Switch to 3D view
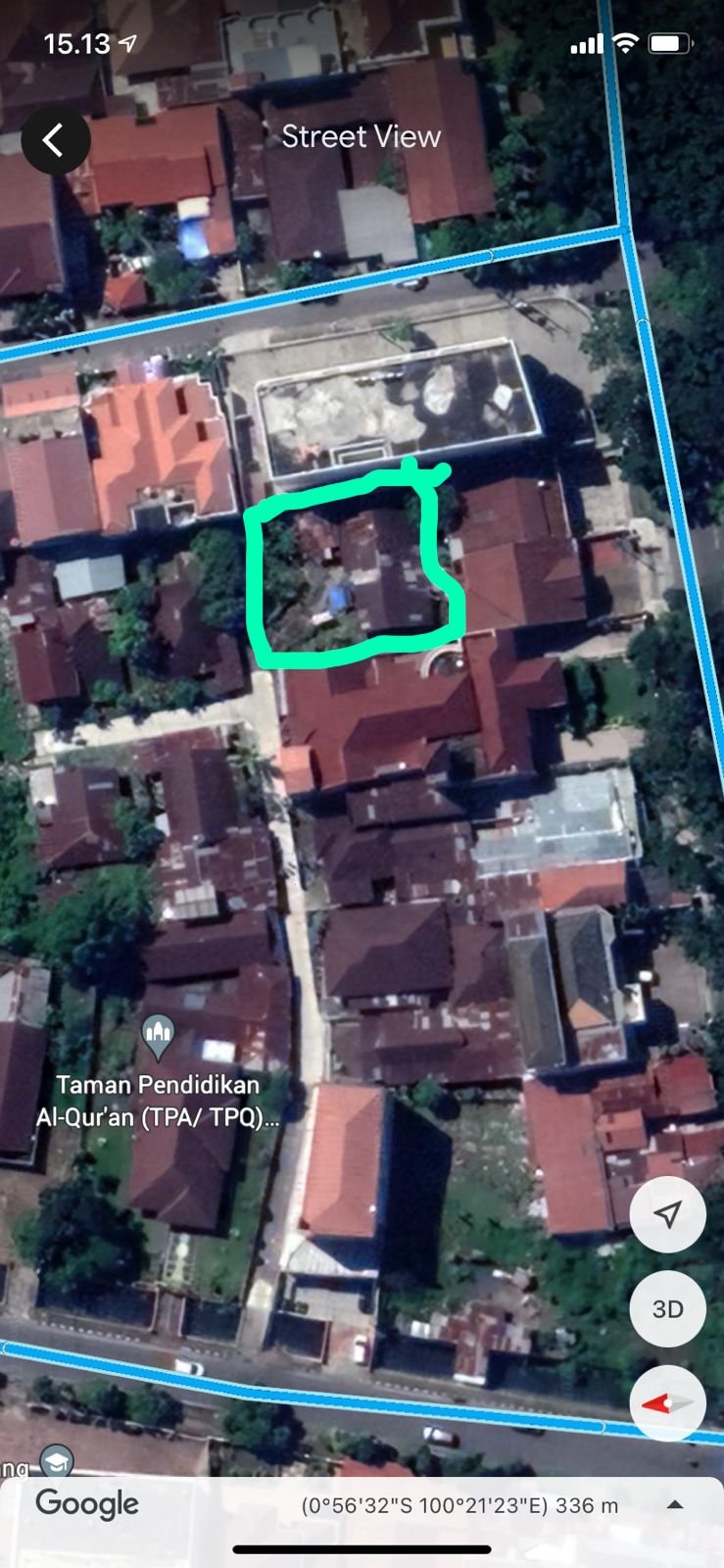The width and height of the screenshot is (724, 1568). (x=667, y=1309)
